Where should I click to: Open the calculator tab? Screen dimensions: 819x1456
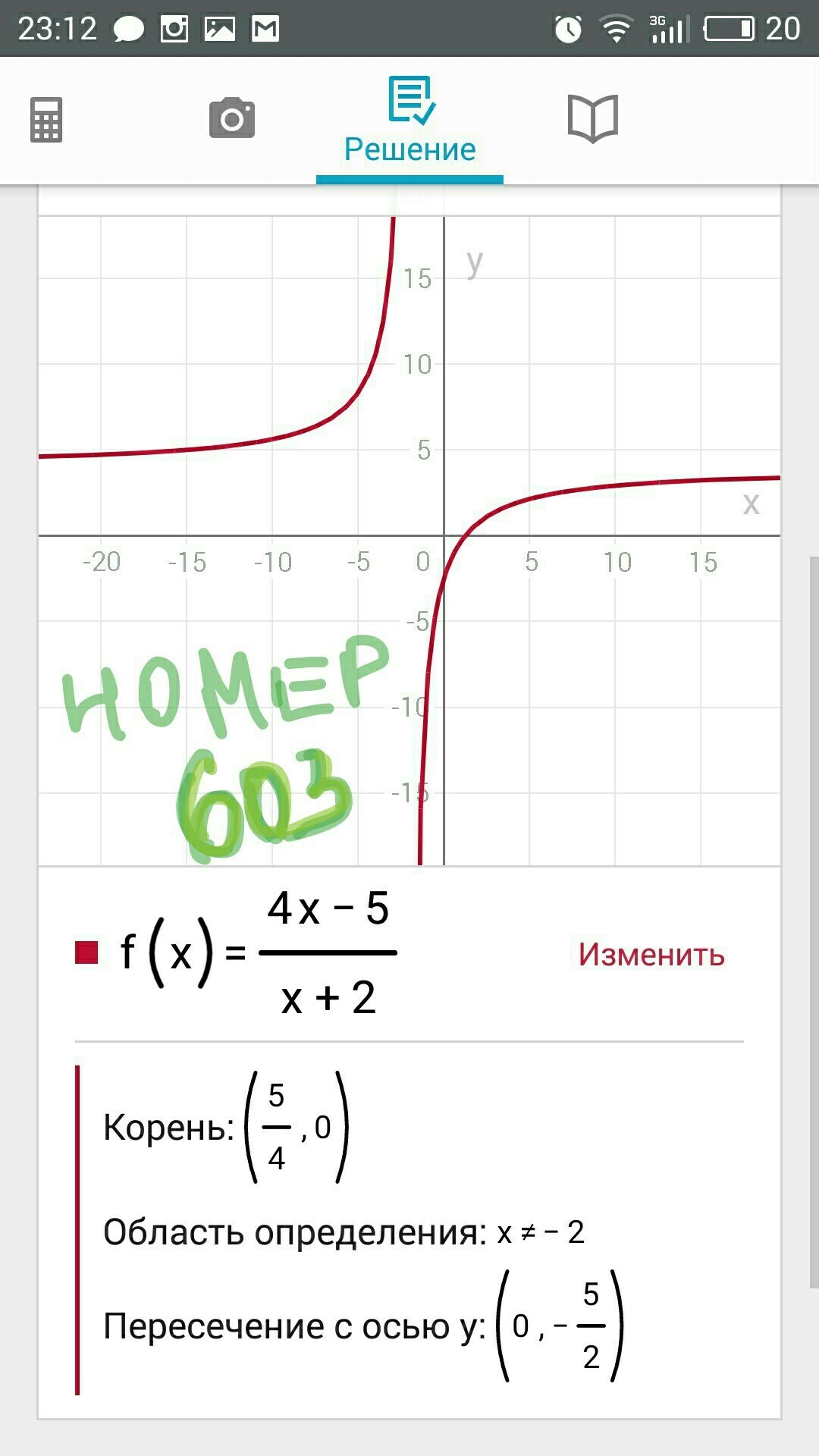point(46,120)
